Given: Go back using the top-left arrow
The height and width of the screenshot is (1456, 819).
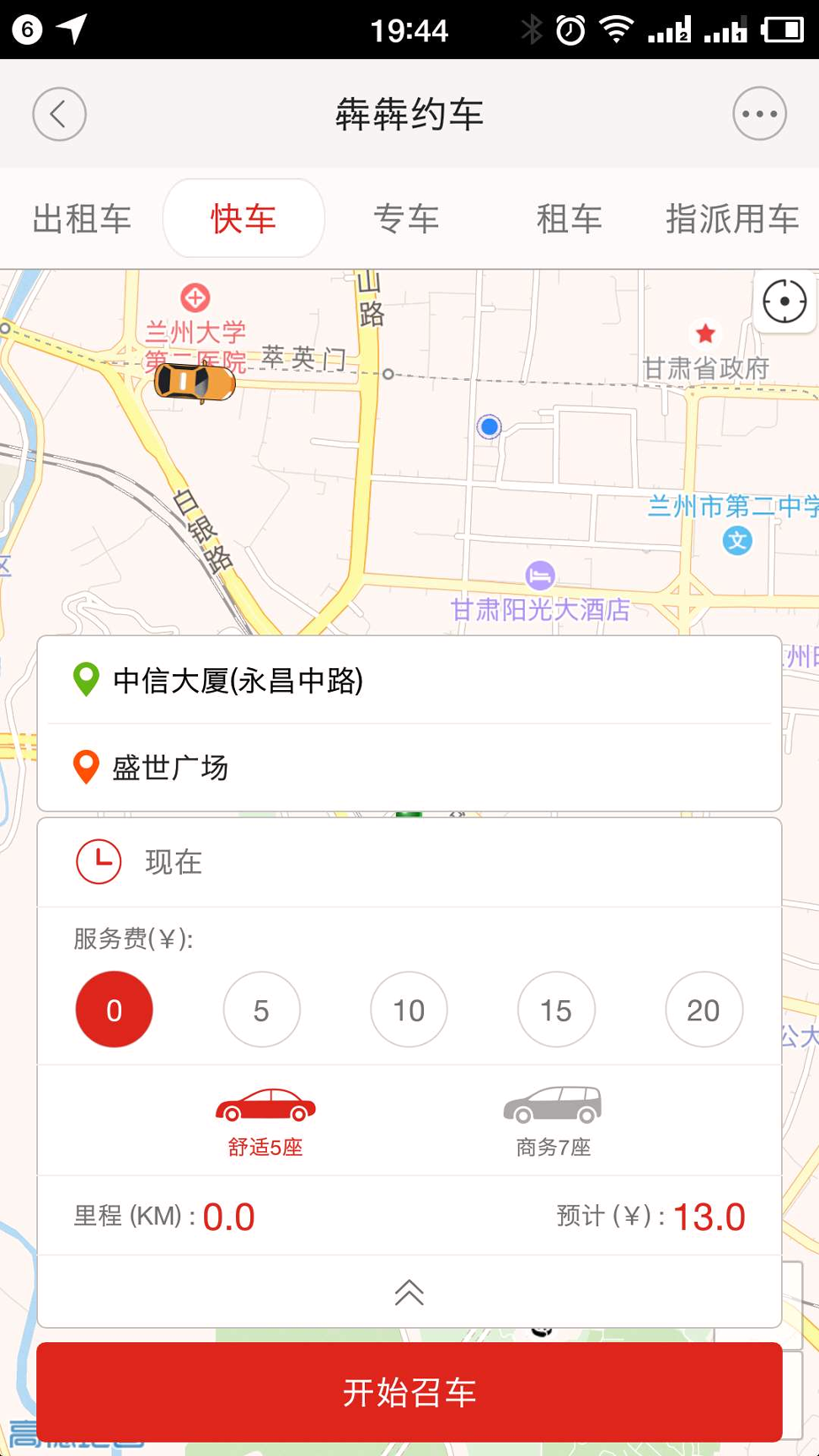Looking at the screenshot, I should click(x=59, y=114).
